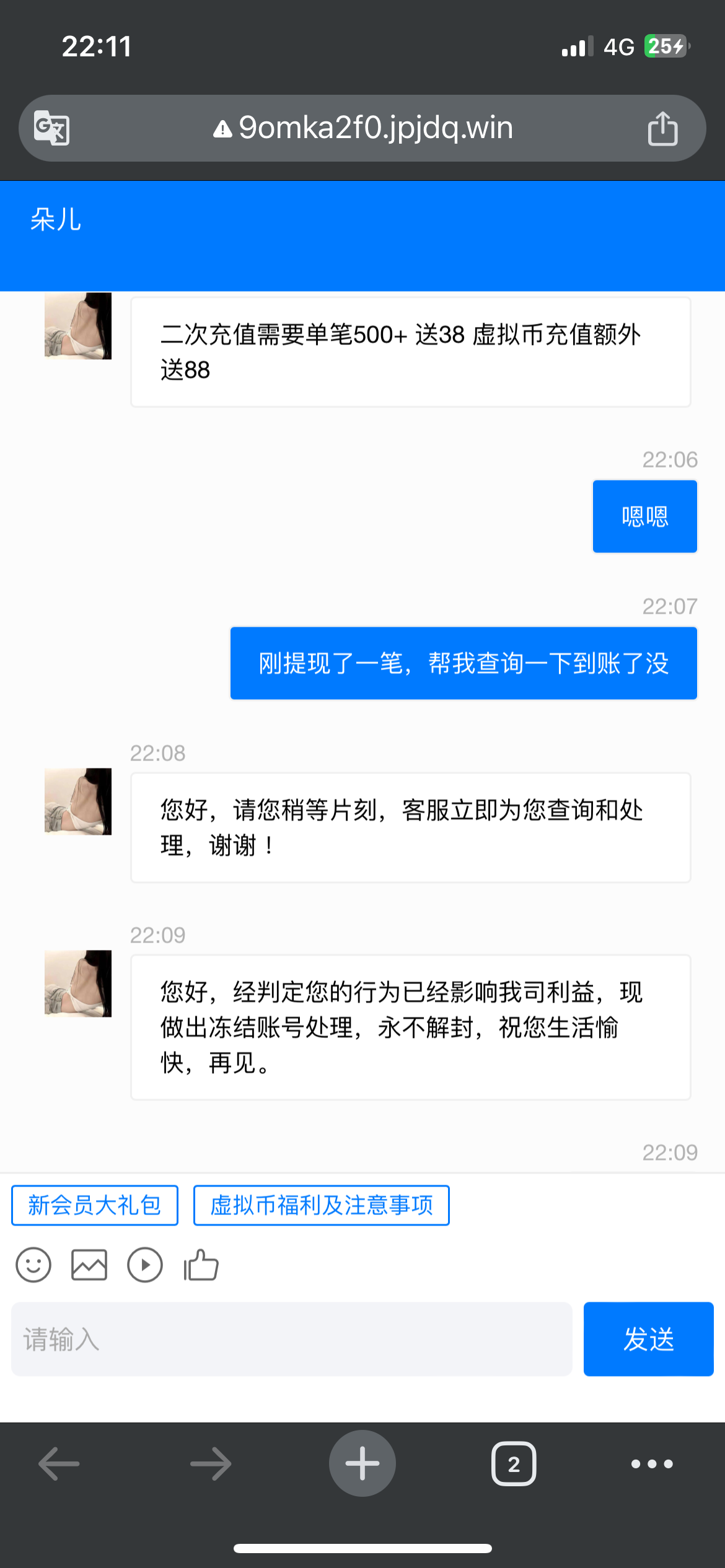Image resolution: width=725 pixels, height=1568 pixels.
Task: Open the tab switcher showing 2 tabs
Action: coord(513,1463)
